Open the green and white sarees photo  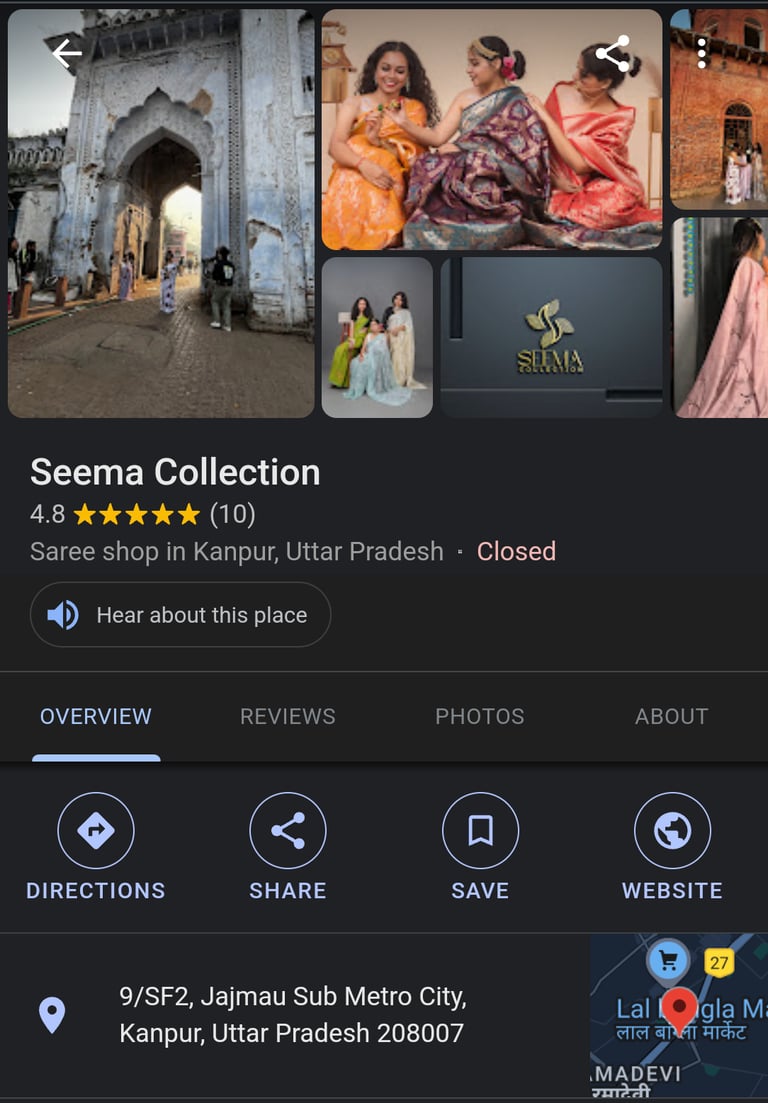click(x=377, y=337)
